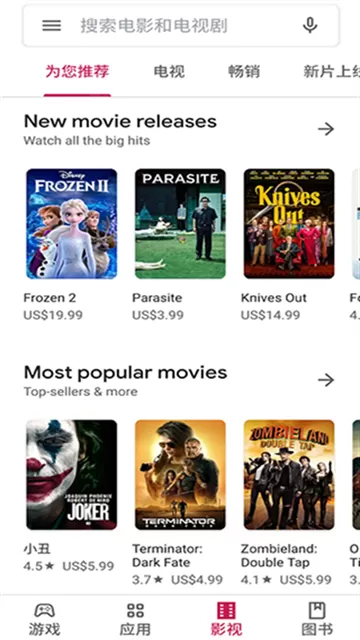Open the hamburger drawer menu
The height and width of the screenshot is (640, 360).
pos(51,26)
